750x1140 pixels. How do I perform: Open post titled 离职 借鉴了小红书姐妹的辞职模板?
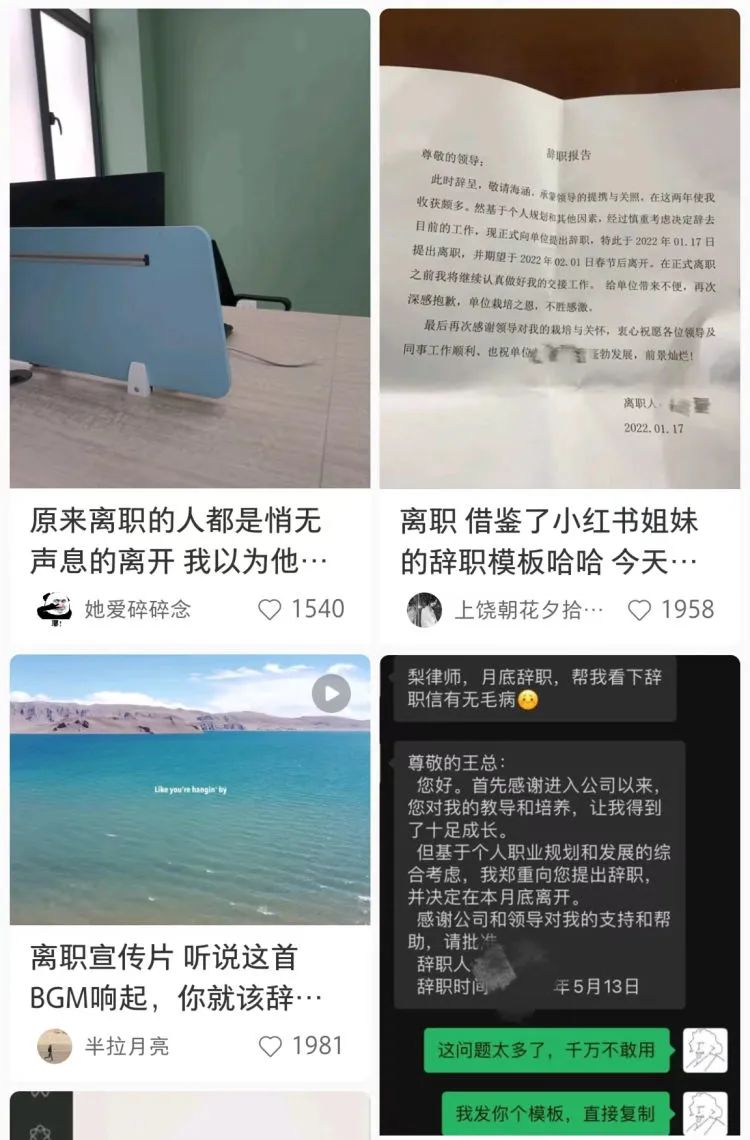550,540
